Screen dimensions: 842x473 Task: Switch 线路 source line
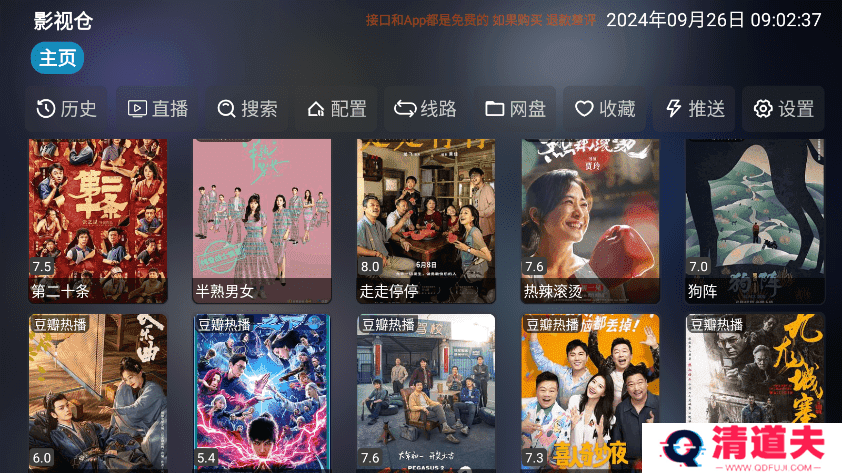click(425, 109)
